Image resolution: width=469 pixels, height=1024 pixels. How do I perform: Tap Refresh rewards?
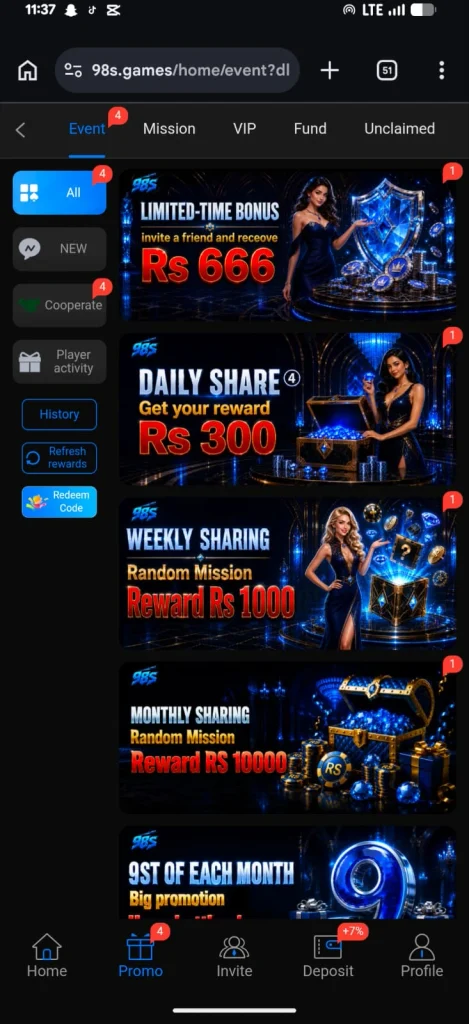[x=59, y=458]
